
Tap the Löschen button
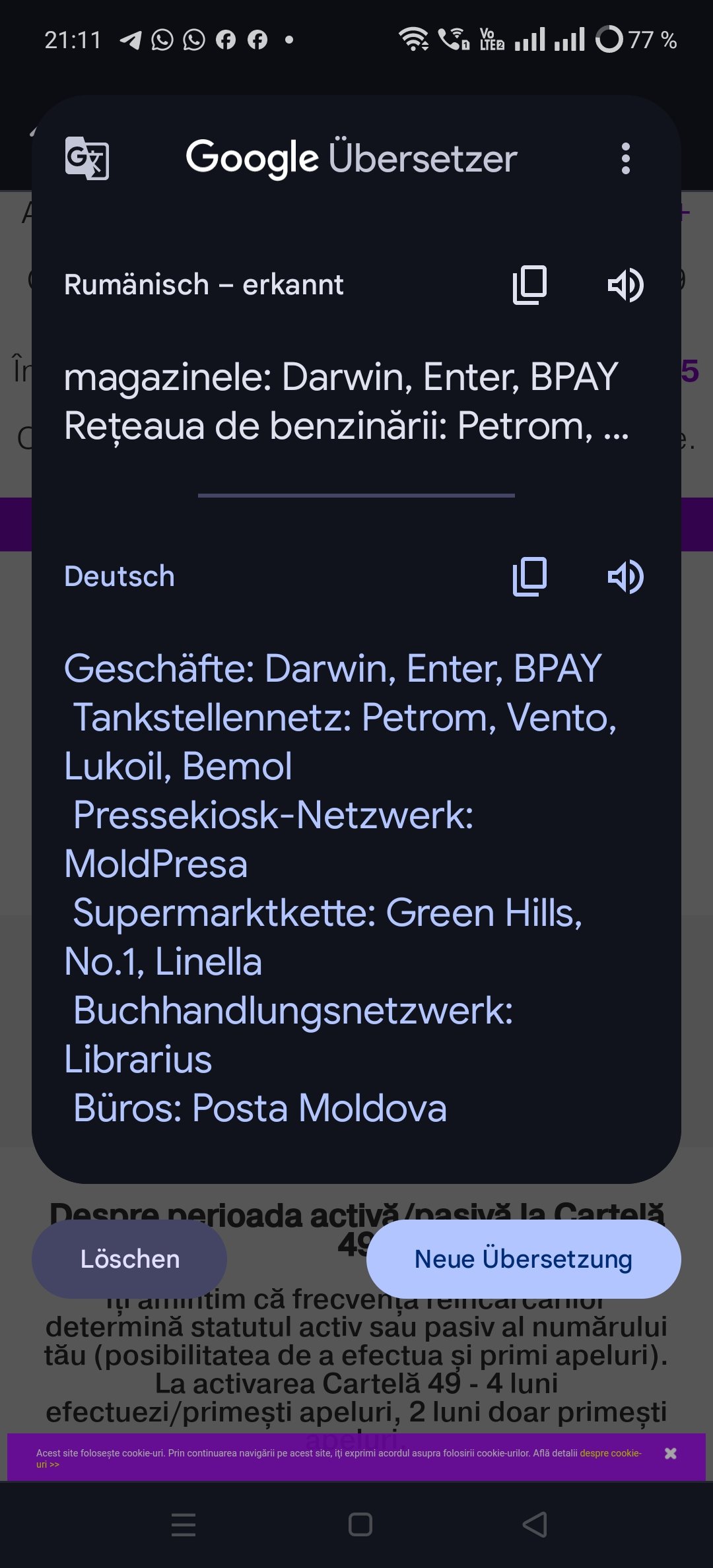[129, 1259]
